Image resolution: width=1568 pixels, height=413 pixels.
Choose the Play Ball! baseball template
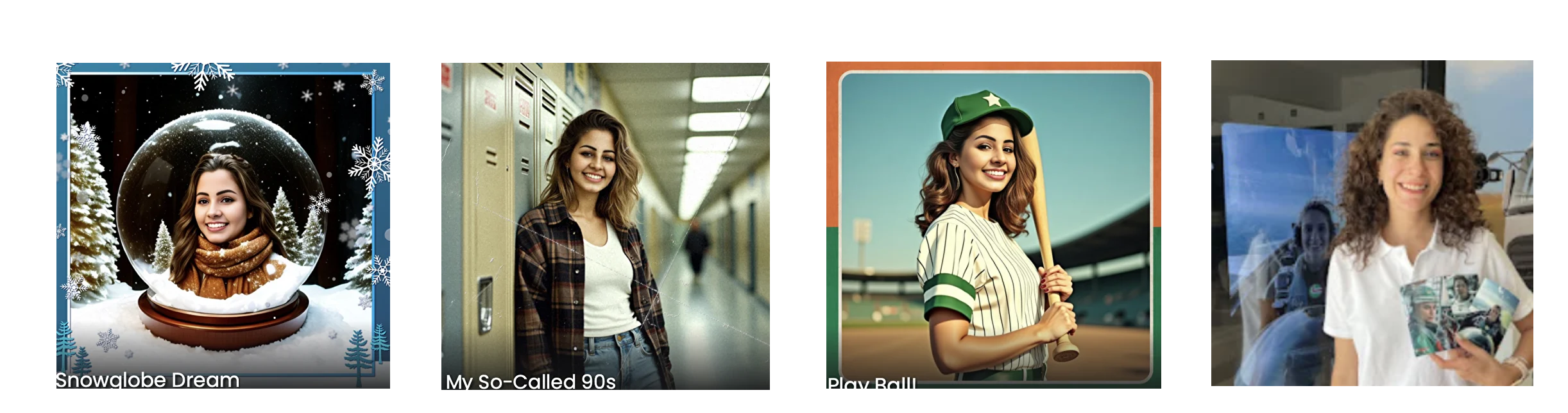point(993,224)
